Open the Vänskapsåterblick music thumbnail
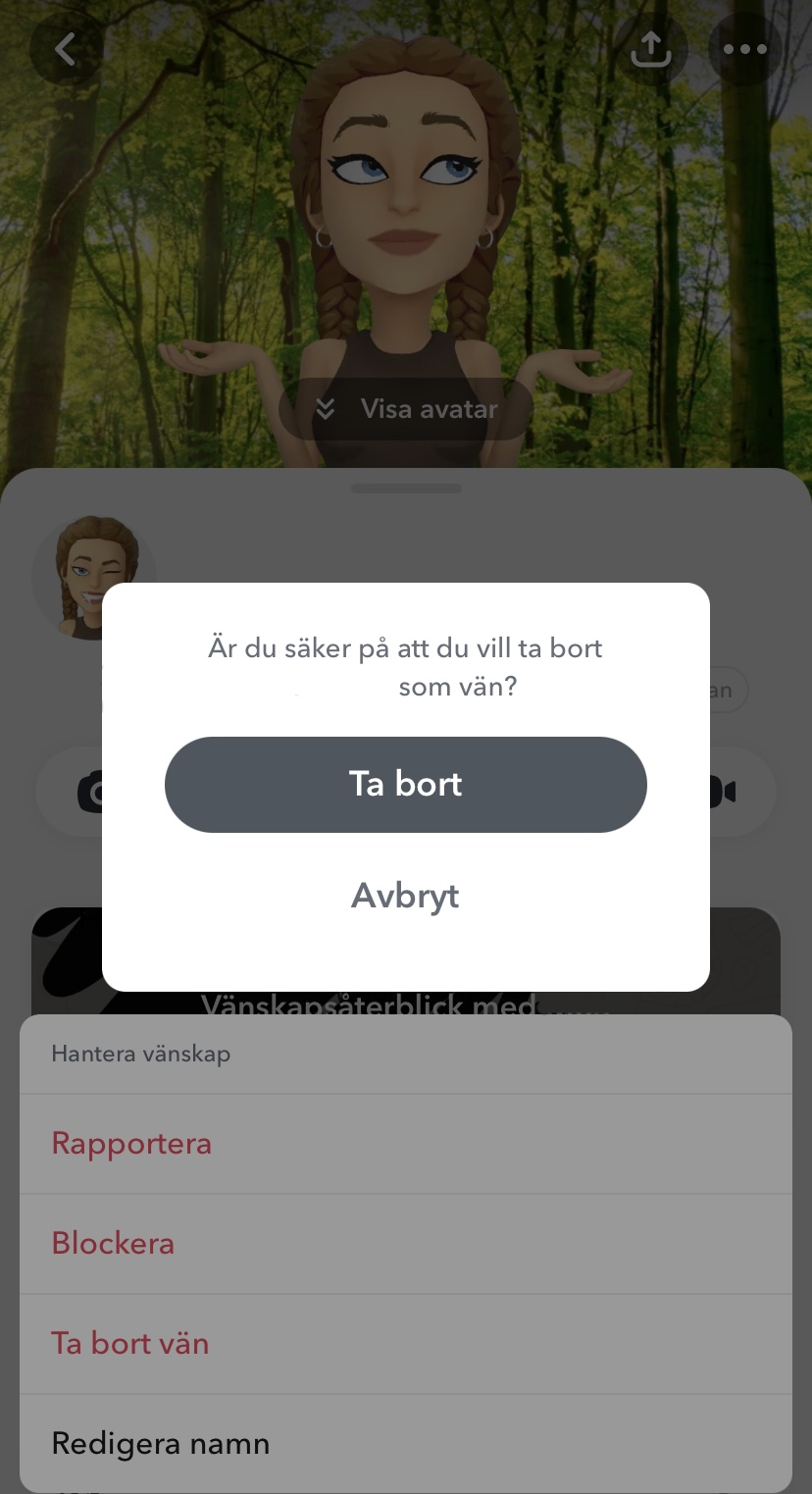 coord(61,961)
